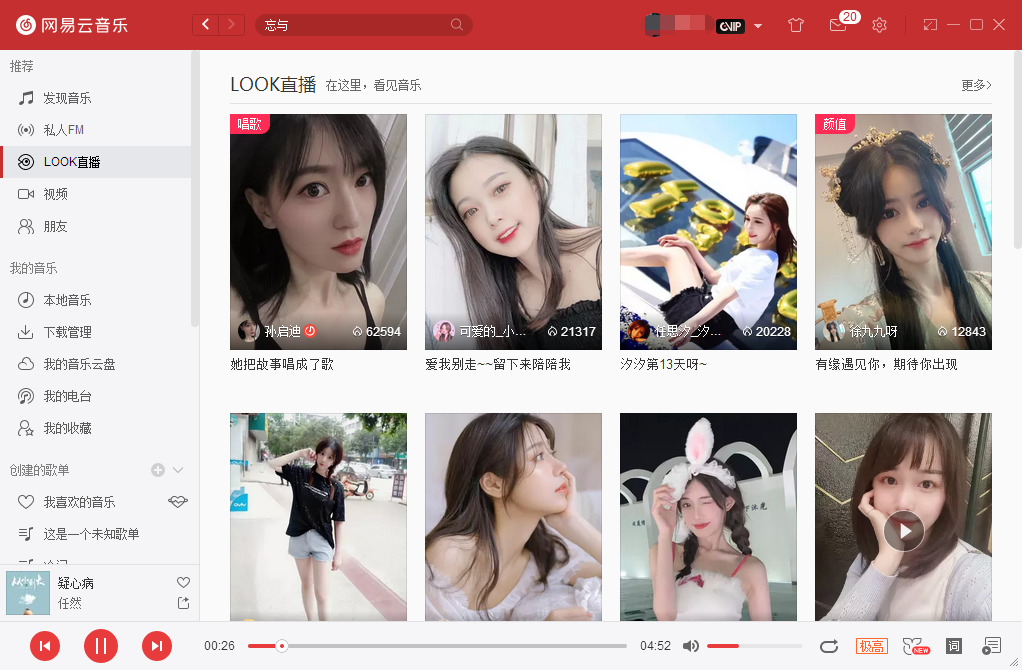Open 本地音乐 list
This screenshot has width=1022, height=670.
pos(67,300)
